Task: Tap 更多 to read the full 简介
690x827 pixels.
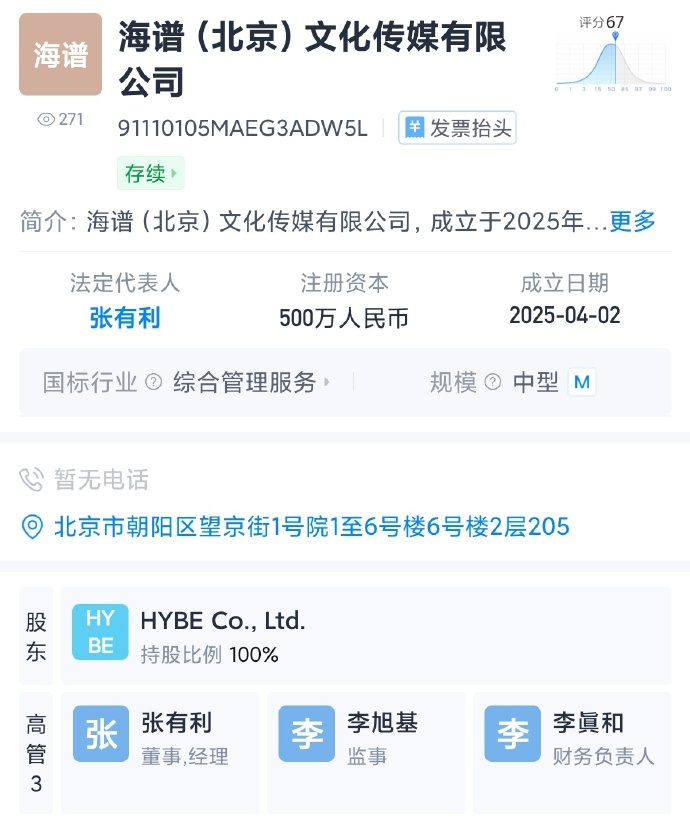Action: (632, 221)
